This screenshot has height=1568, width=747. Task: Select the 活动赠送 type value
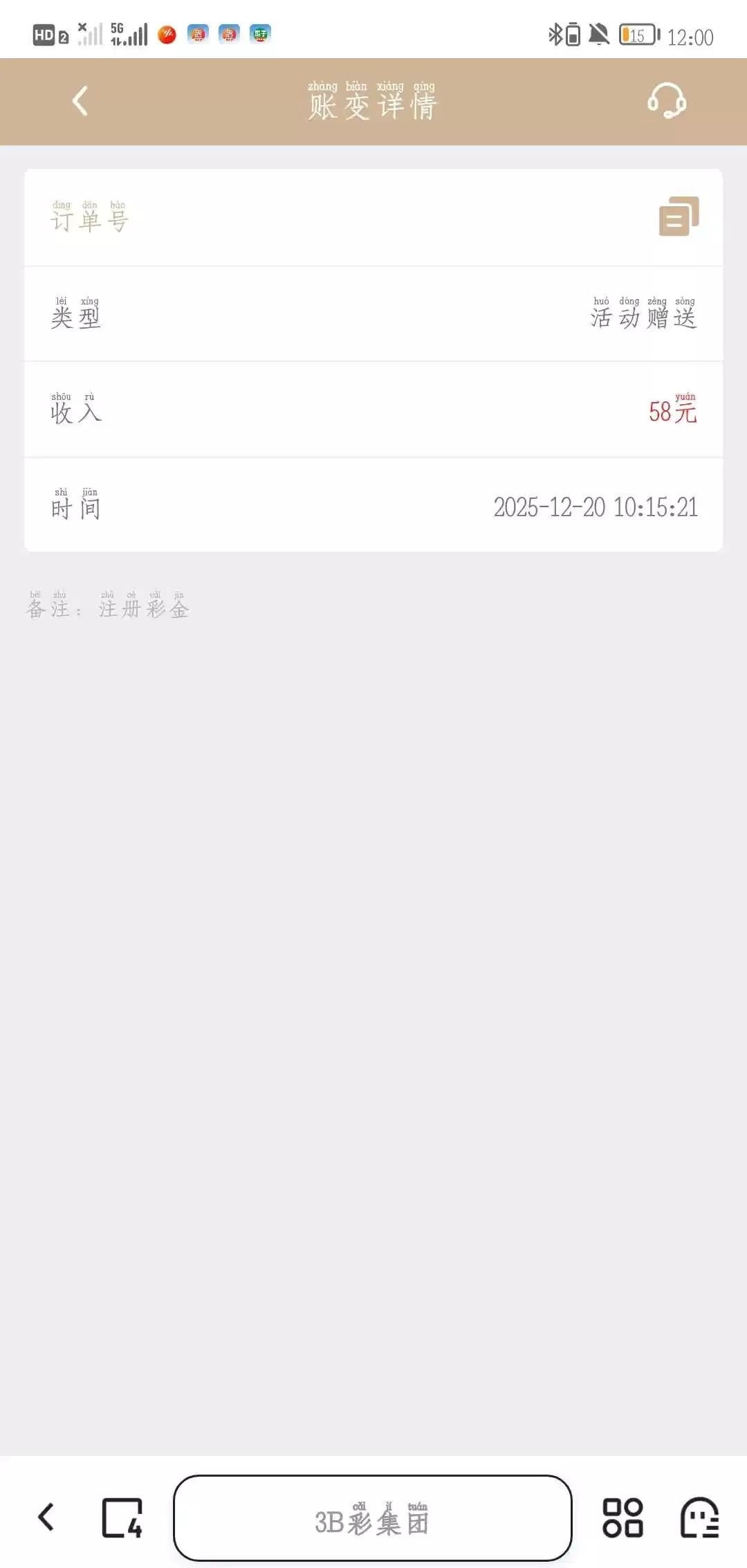click(x=642, y=318)
